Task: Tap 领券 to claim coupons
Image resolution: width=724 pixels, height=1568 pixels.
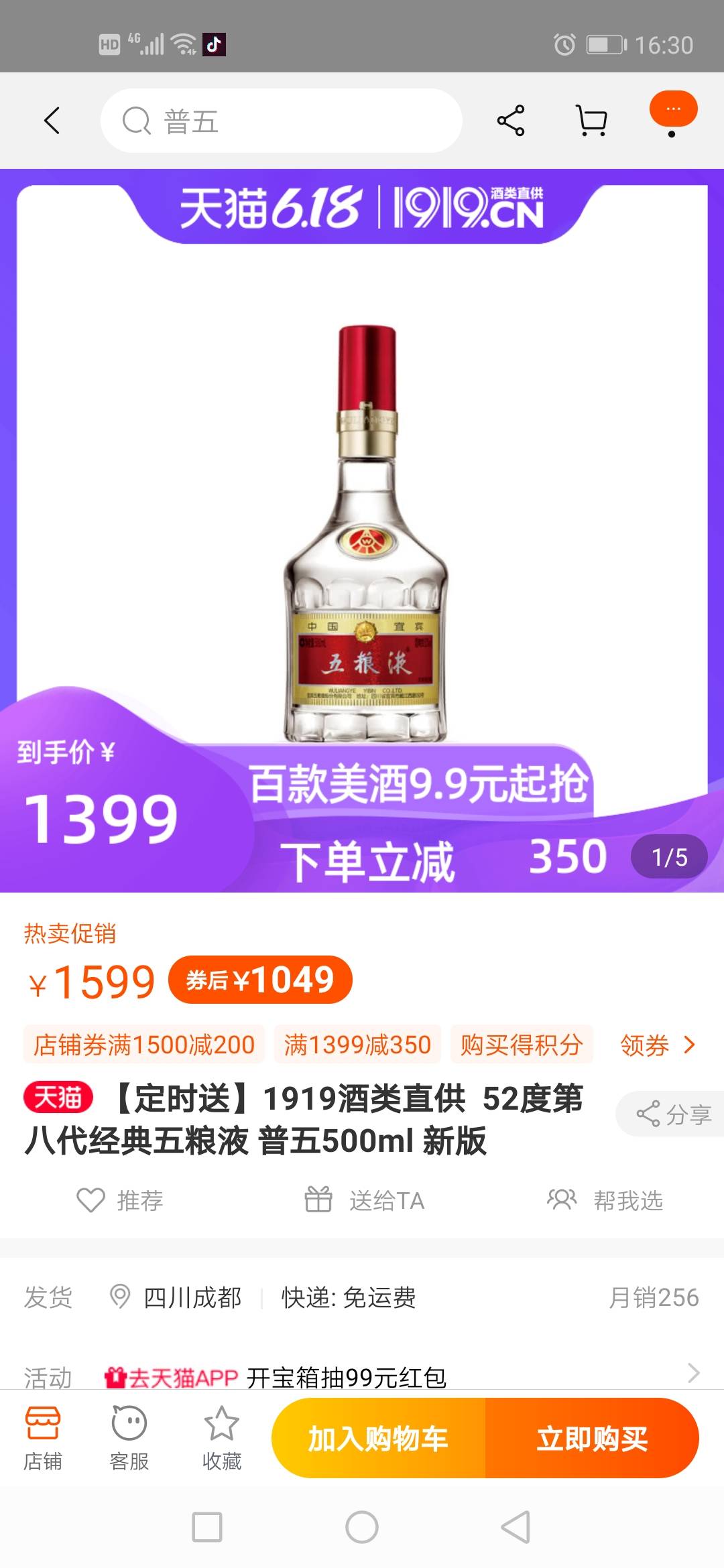Action: (x=657, y=1045)
